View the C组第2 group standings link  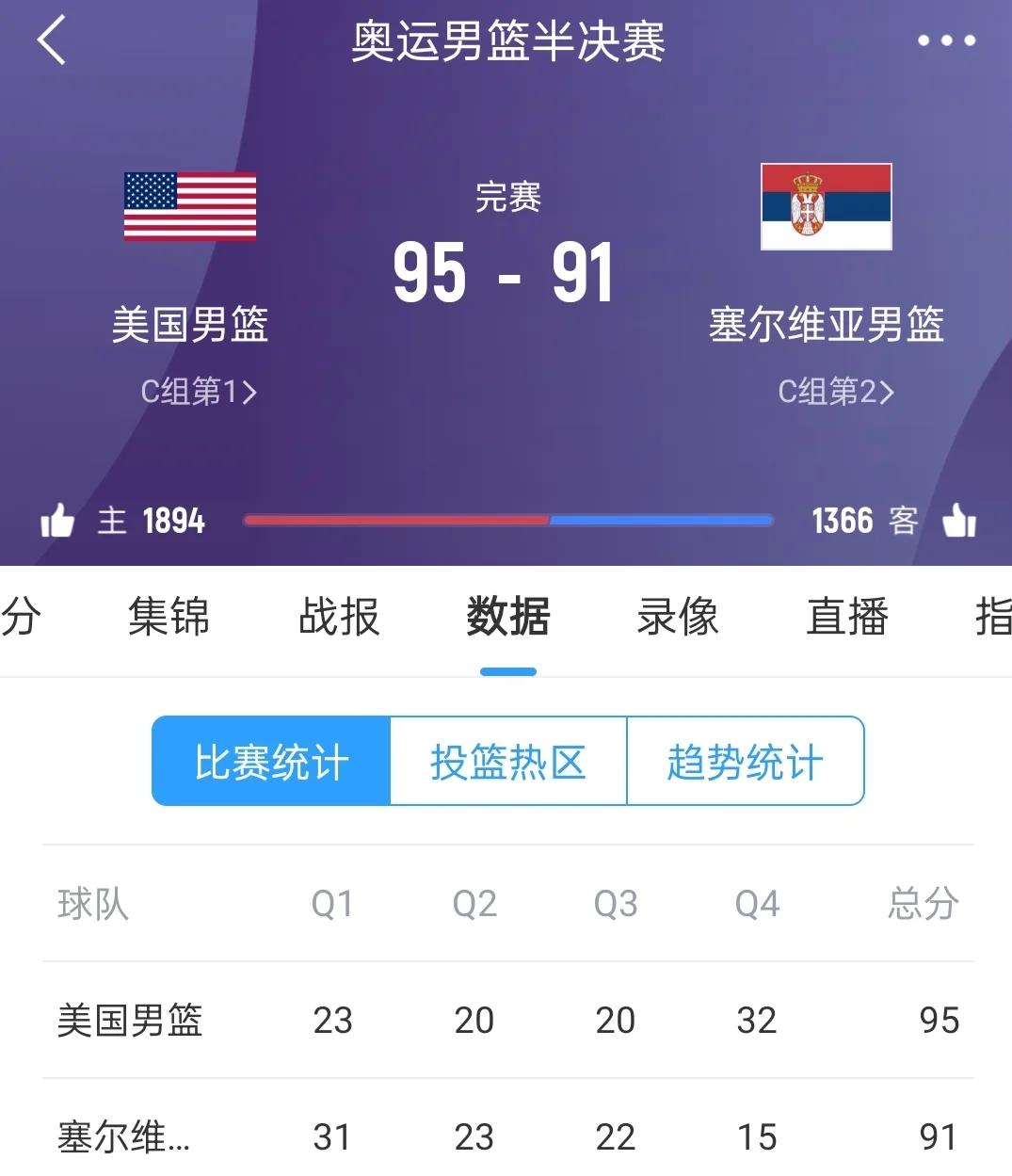coord(836,391)
